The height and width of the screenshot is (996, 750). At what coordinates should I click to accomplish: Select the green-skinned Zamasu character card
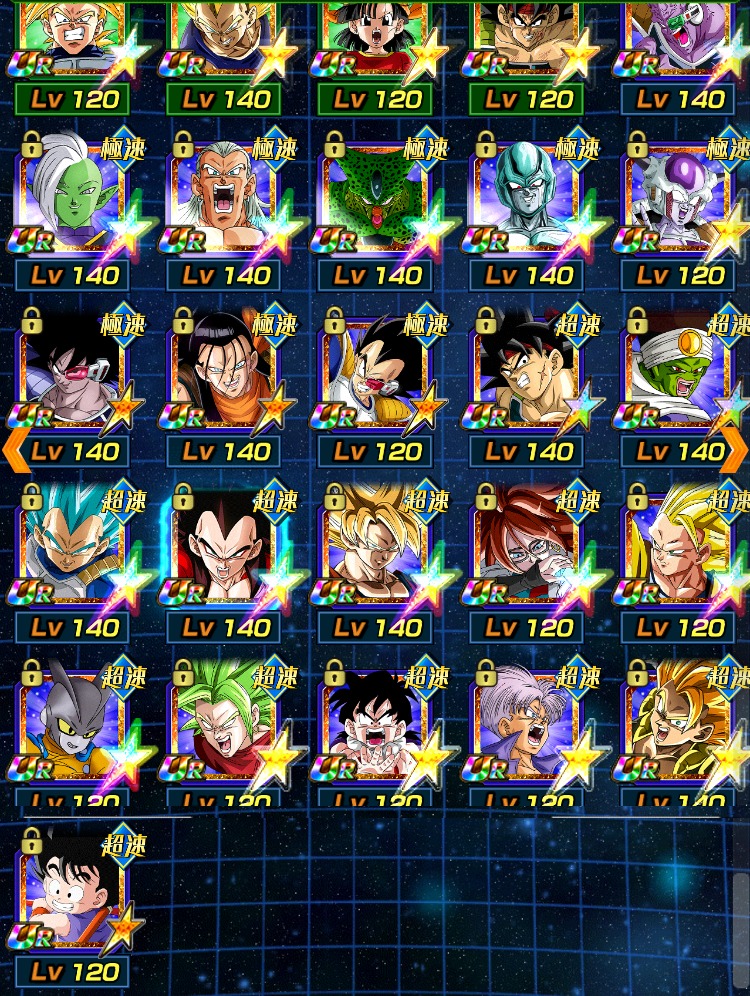72,198
